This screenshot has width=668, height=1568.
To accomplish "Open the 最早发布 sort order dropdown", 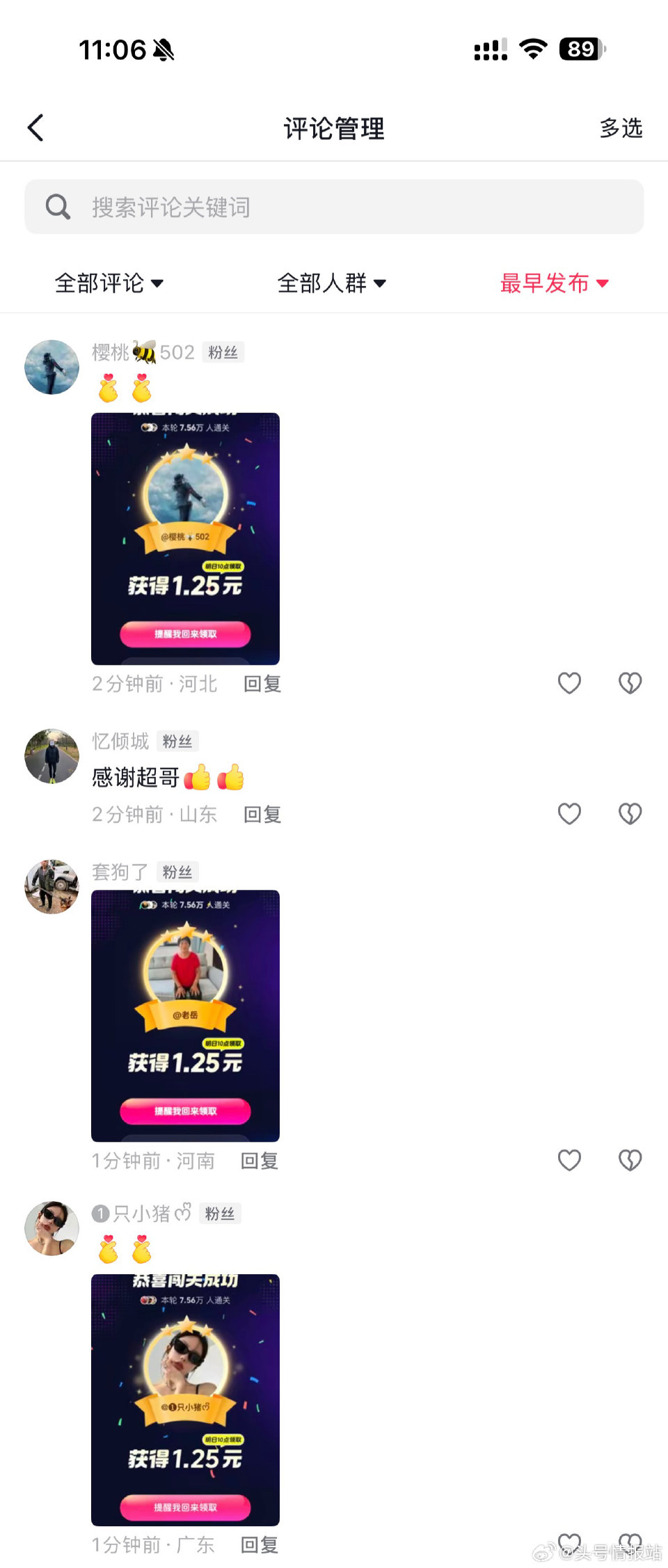I will pyautogui.click(x=555, y=284).
